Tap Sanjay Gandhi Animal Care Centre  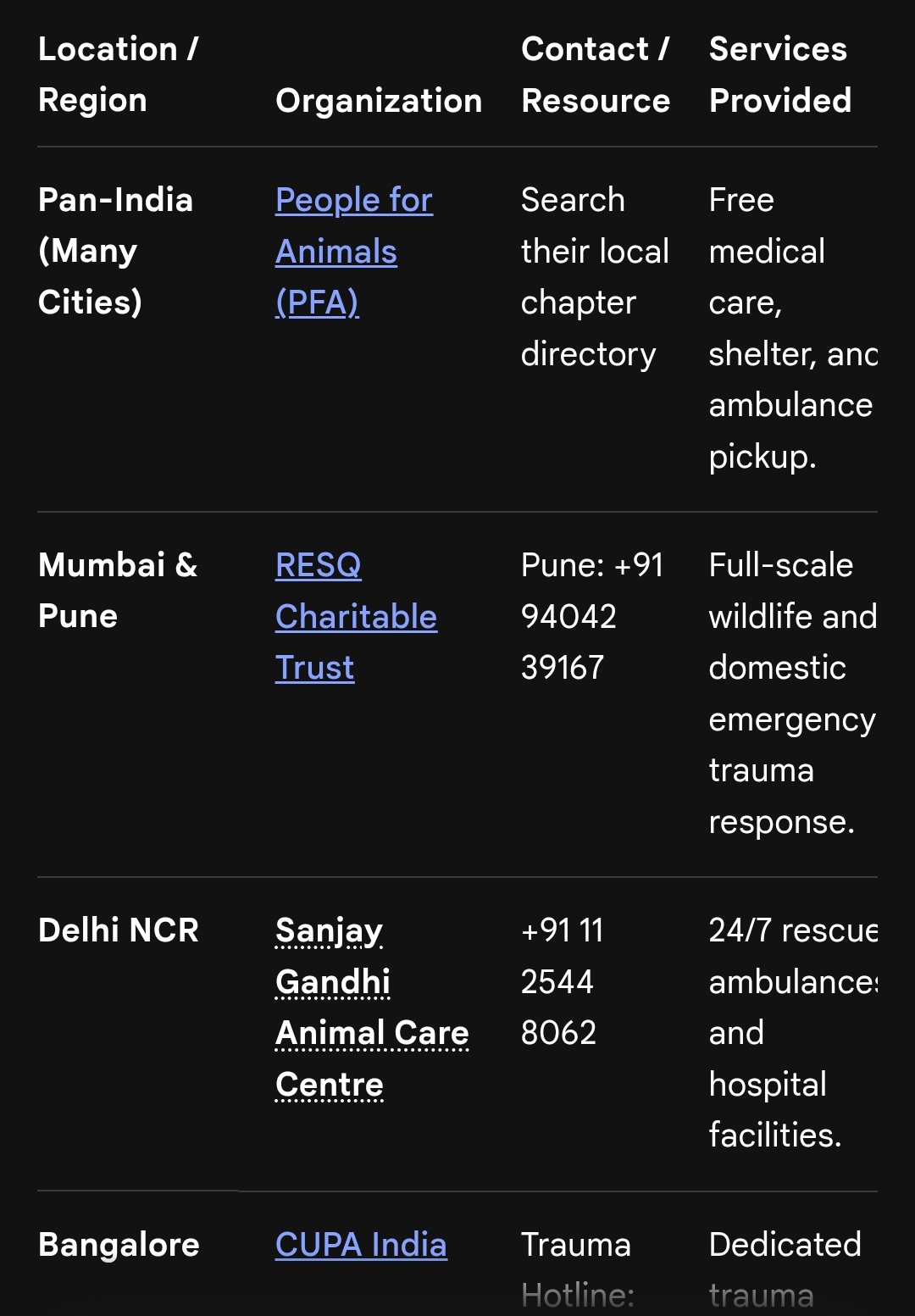coord(372,1008)
